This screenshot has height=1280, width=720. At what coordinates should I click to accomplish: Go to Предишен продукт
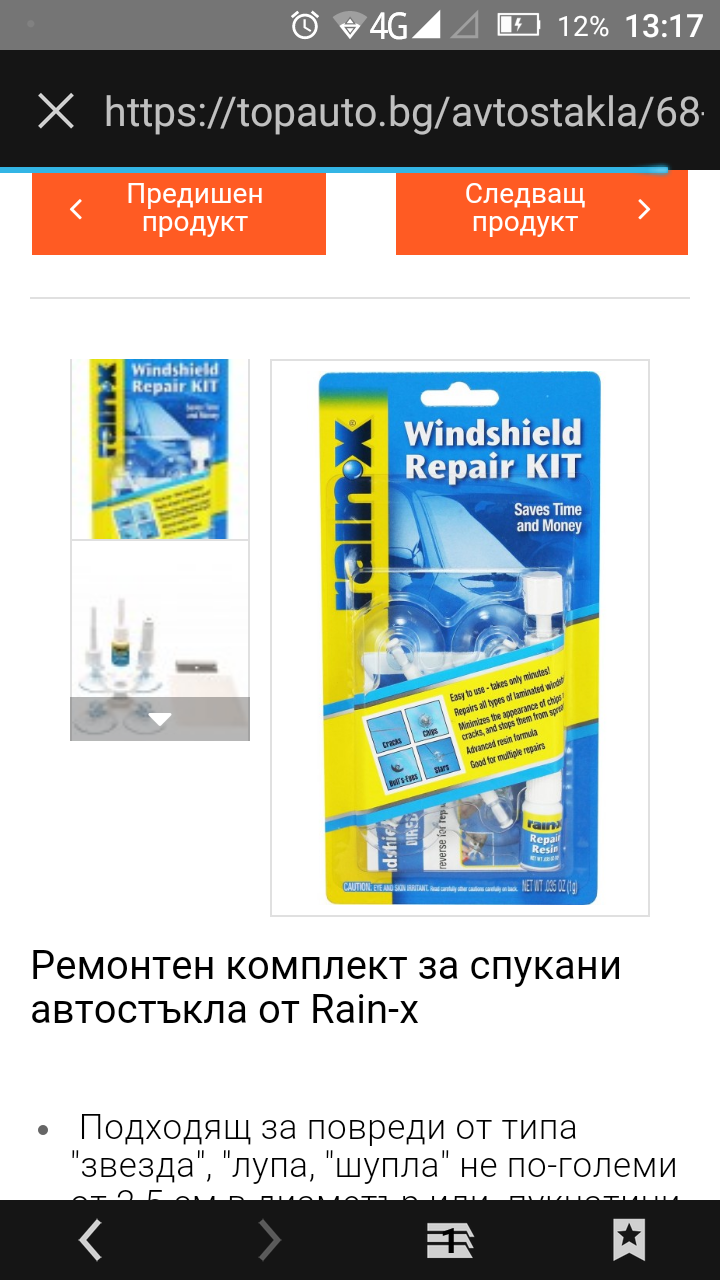click(x=179, y=209)
